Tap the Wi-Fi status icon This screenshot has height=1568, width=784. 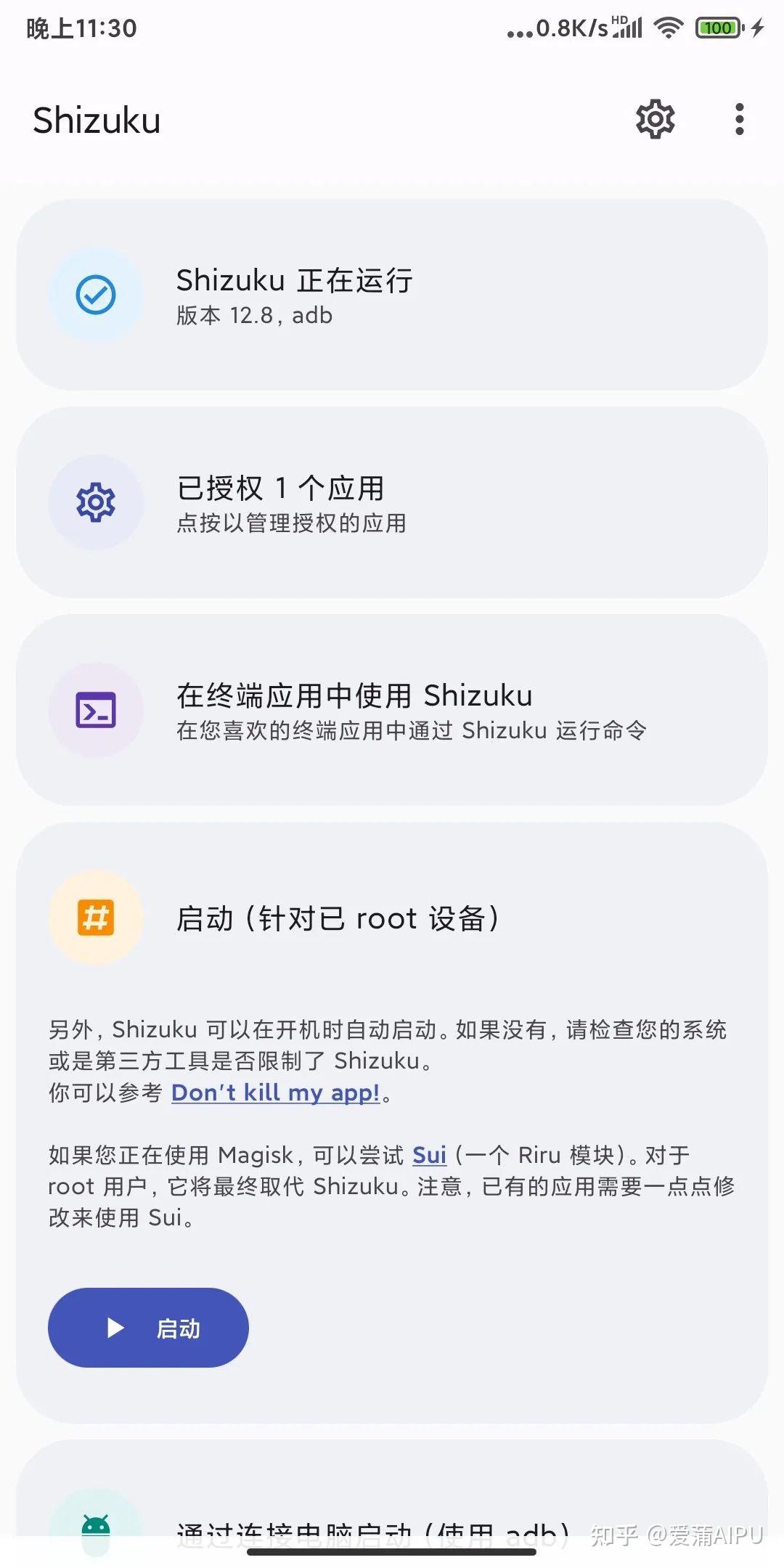(x=667, y=29)
